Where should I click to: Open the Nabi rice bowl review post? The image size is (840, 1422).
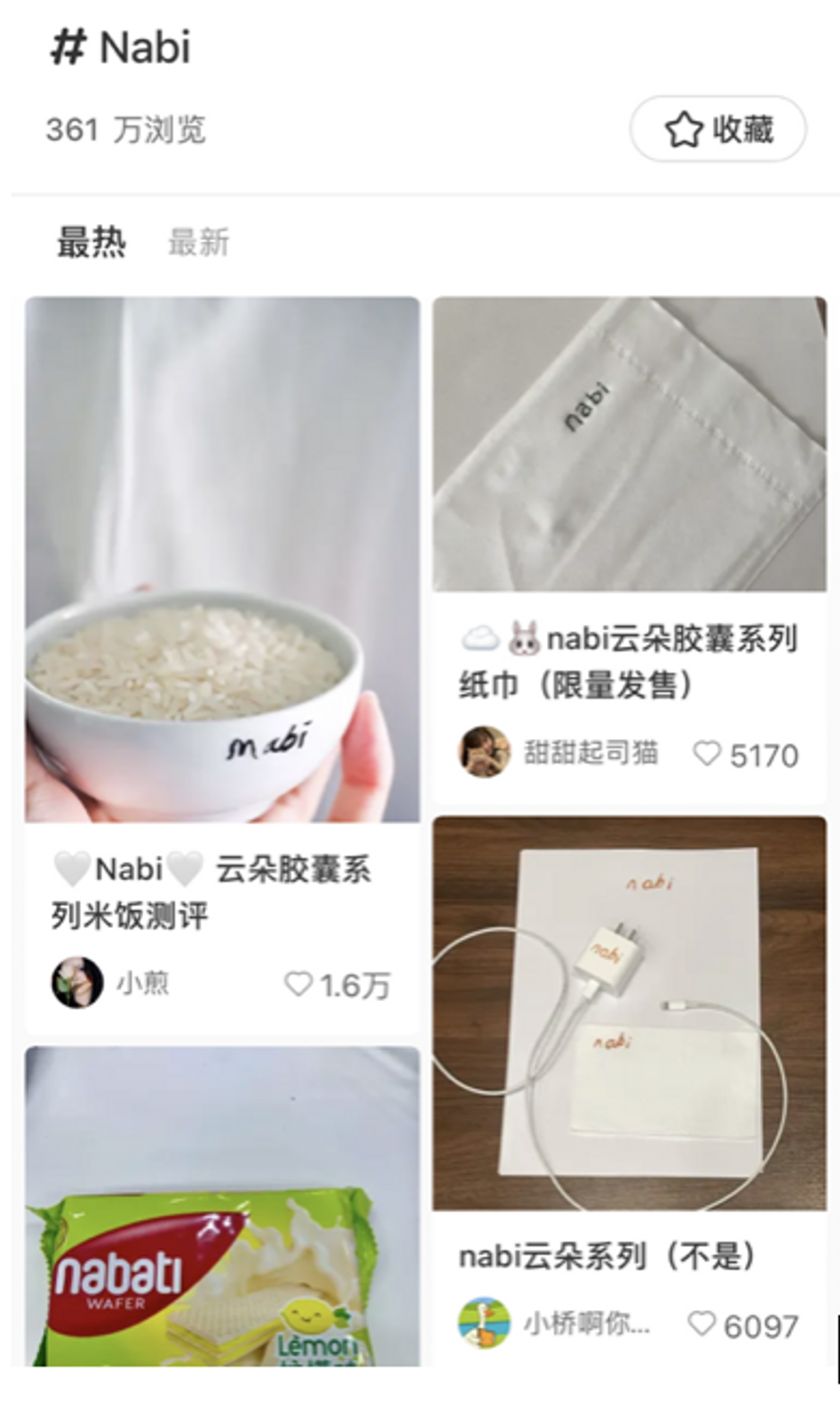point(222,560)
